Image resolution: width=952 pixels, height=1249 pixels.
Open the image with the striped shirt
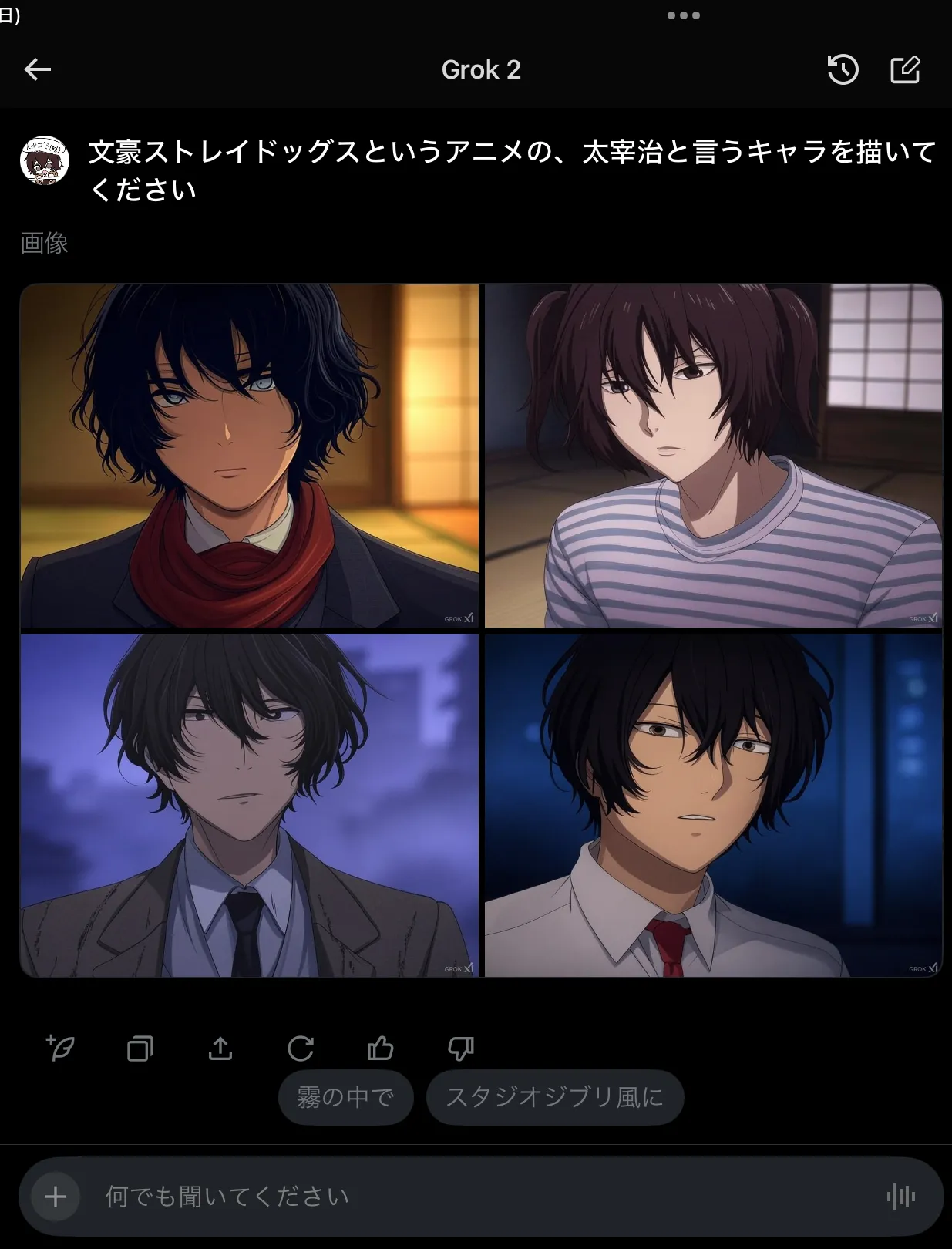coord(713,456)
